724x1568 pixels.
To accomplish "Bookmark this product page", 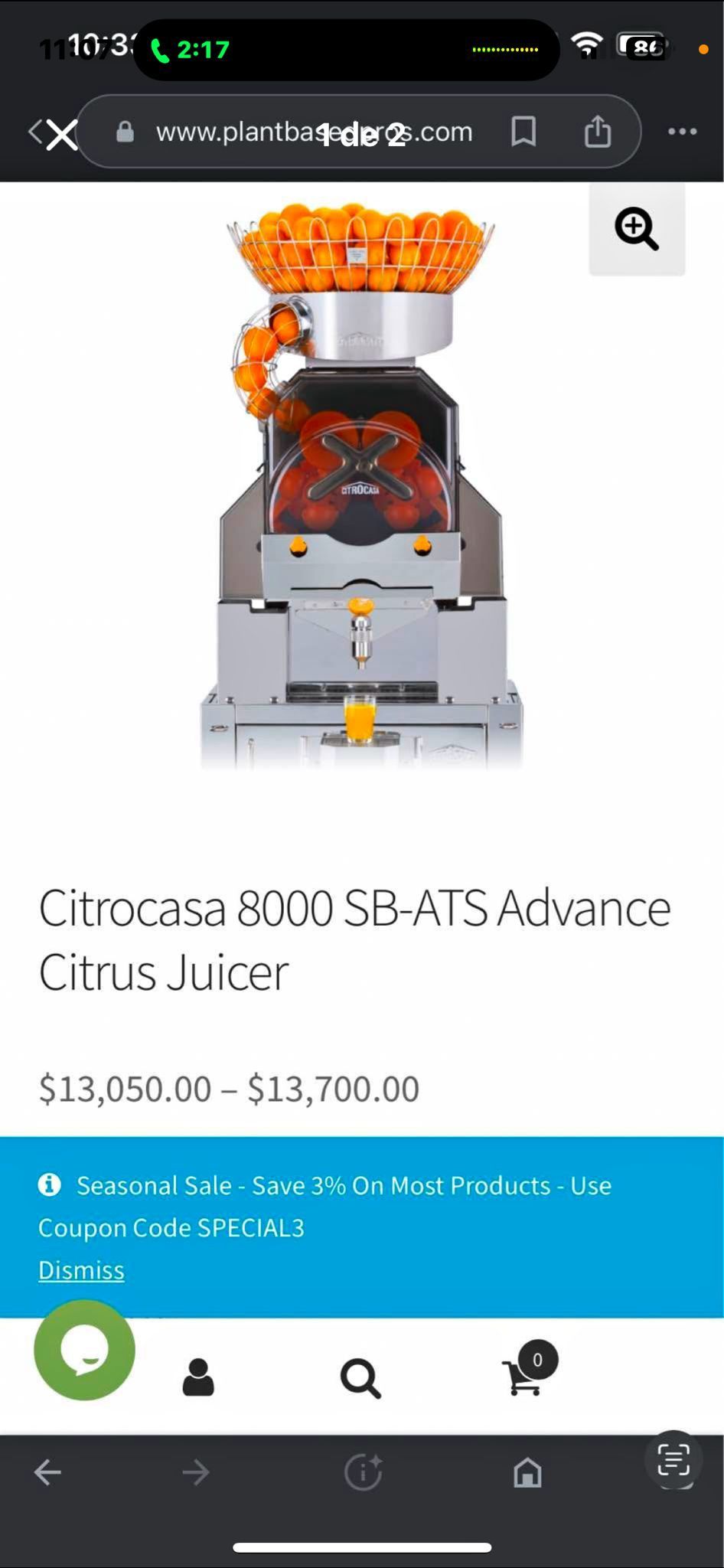I will pyautogui.click(x=525, y=131).
